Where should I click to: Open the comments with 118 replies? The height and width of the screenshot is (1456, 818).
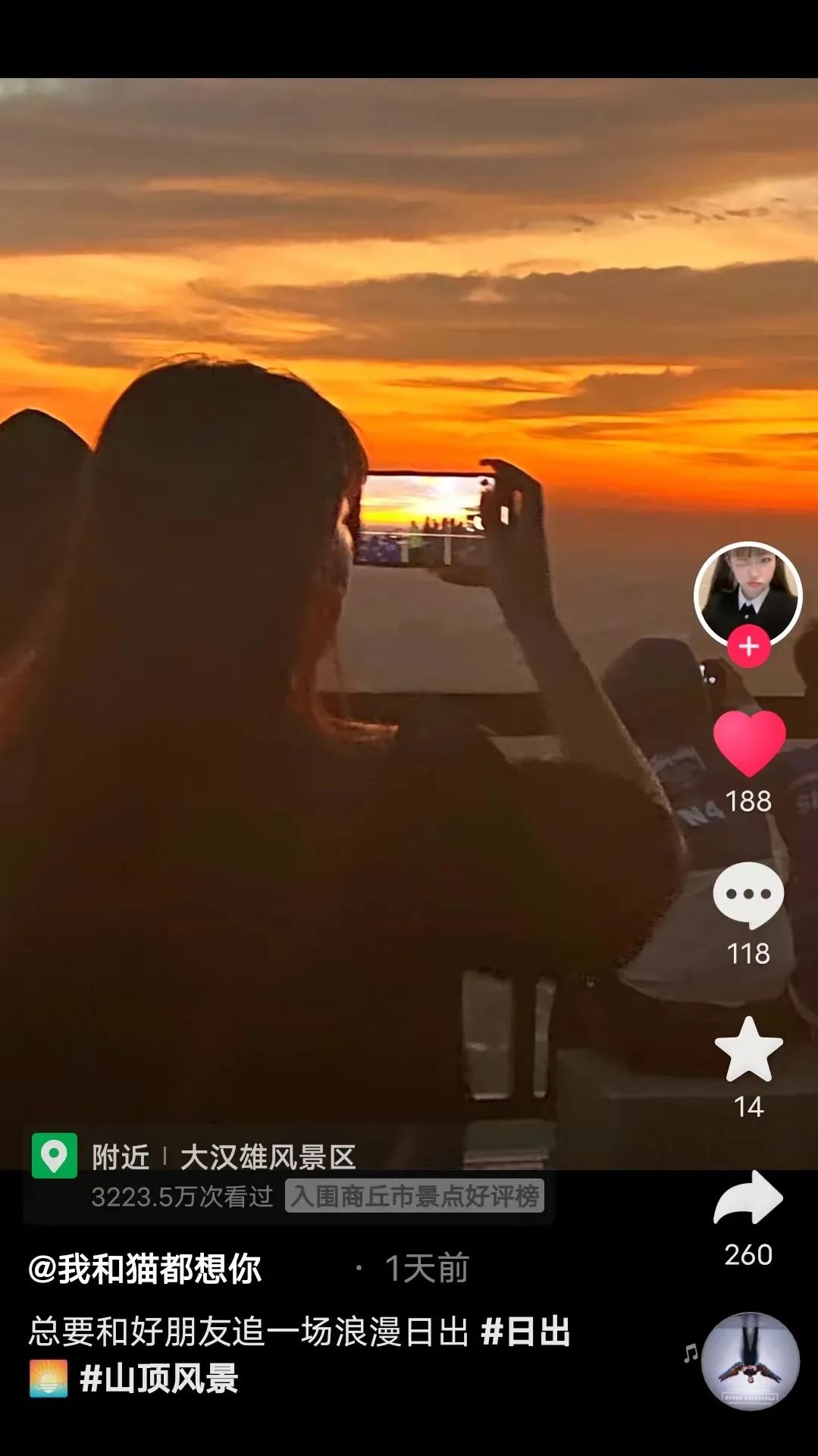(x=748, y=896)
